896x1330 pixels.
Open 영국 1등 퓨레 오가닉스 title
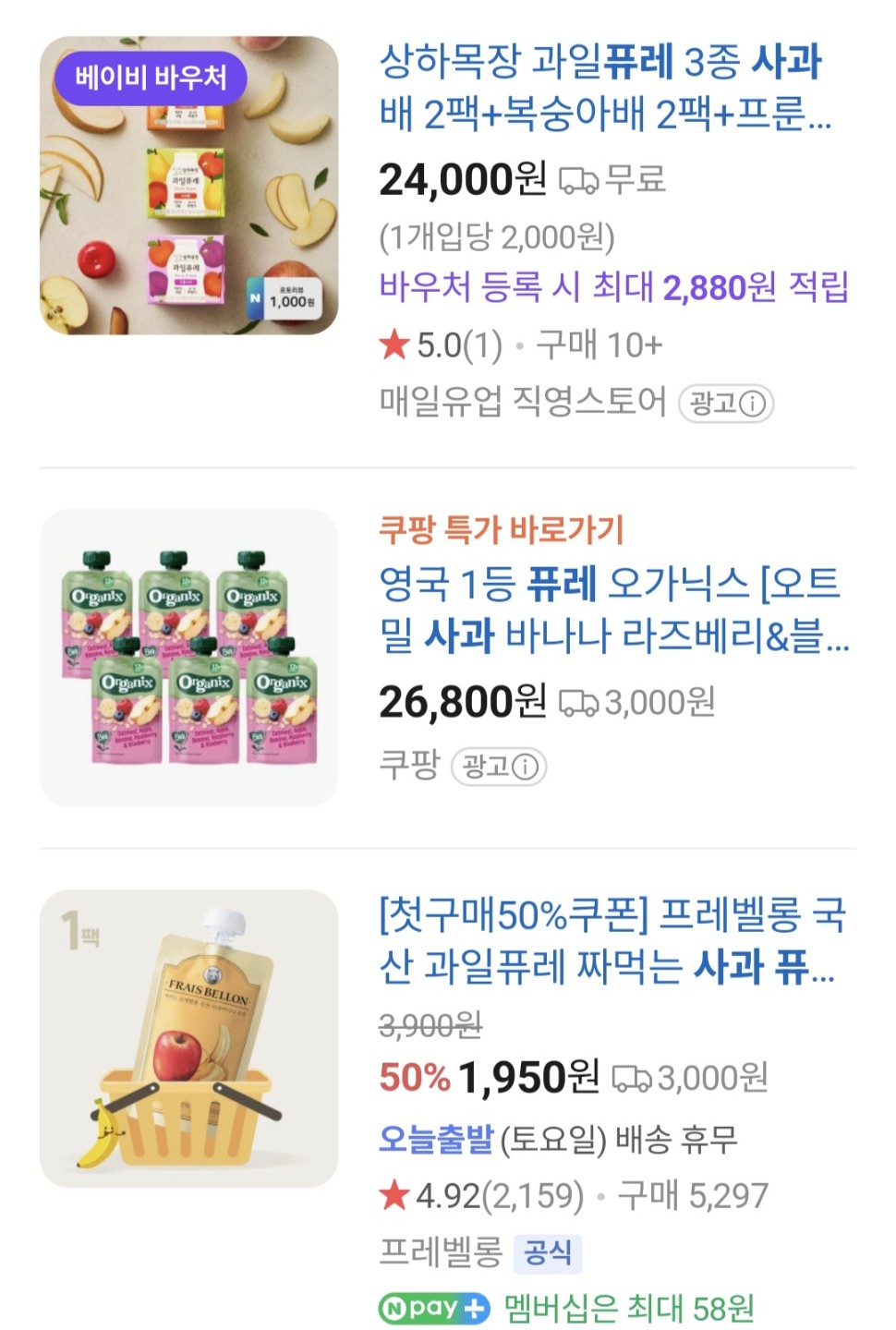tap(612, 609)
